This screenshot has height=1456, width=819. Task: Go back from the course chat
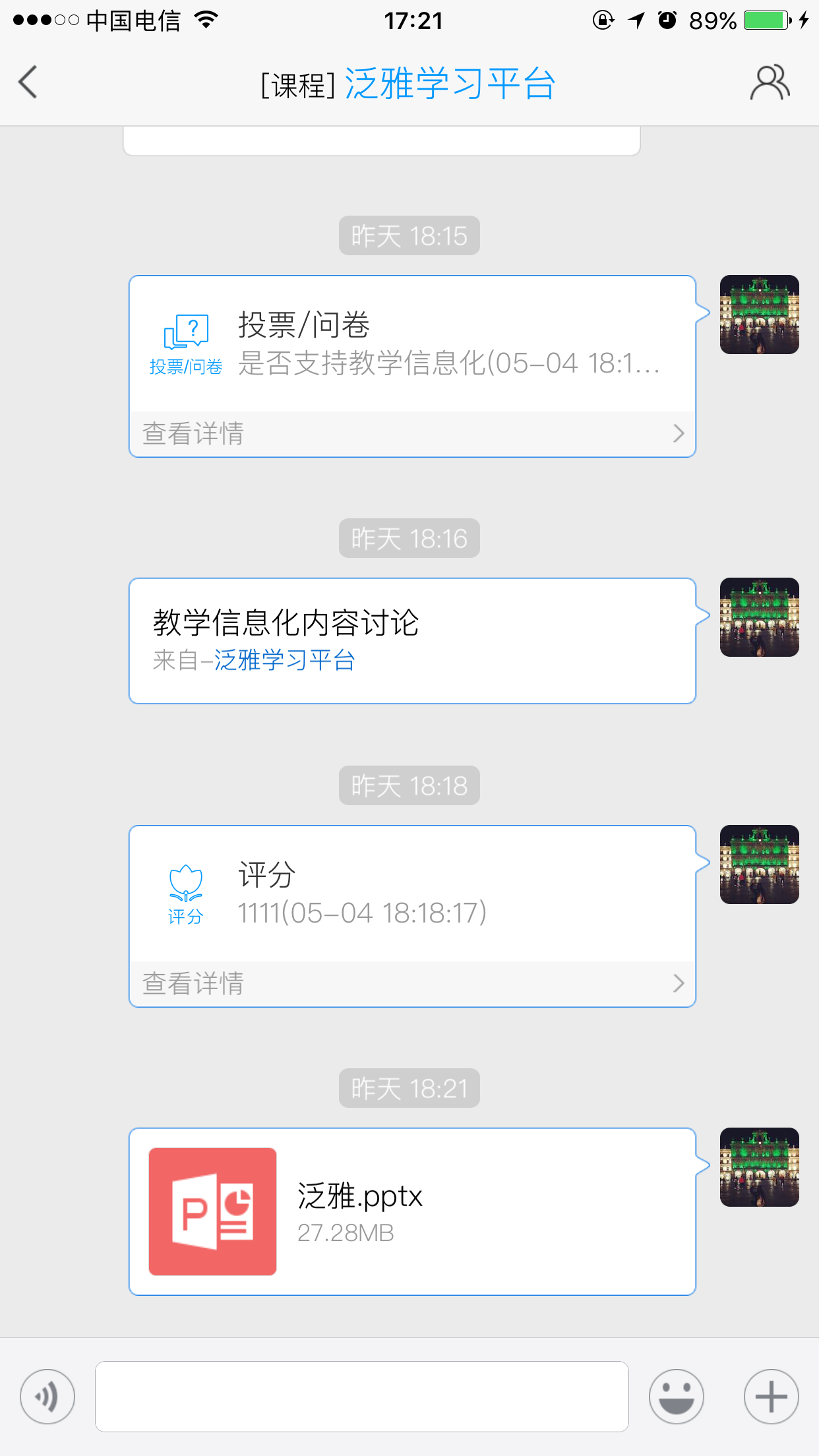click(28, 82)
